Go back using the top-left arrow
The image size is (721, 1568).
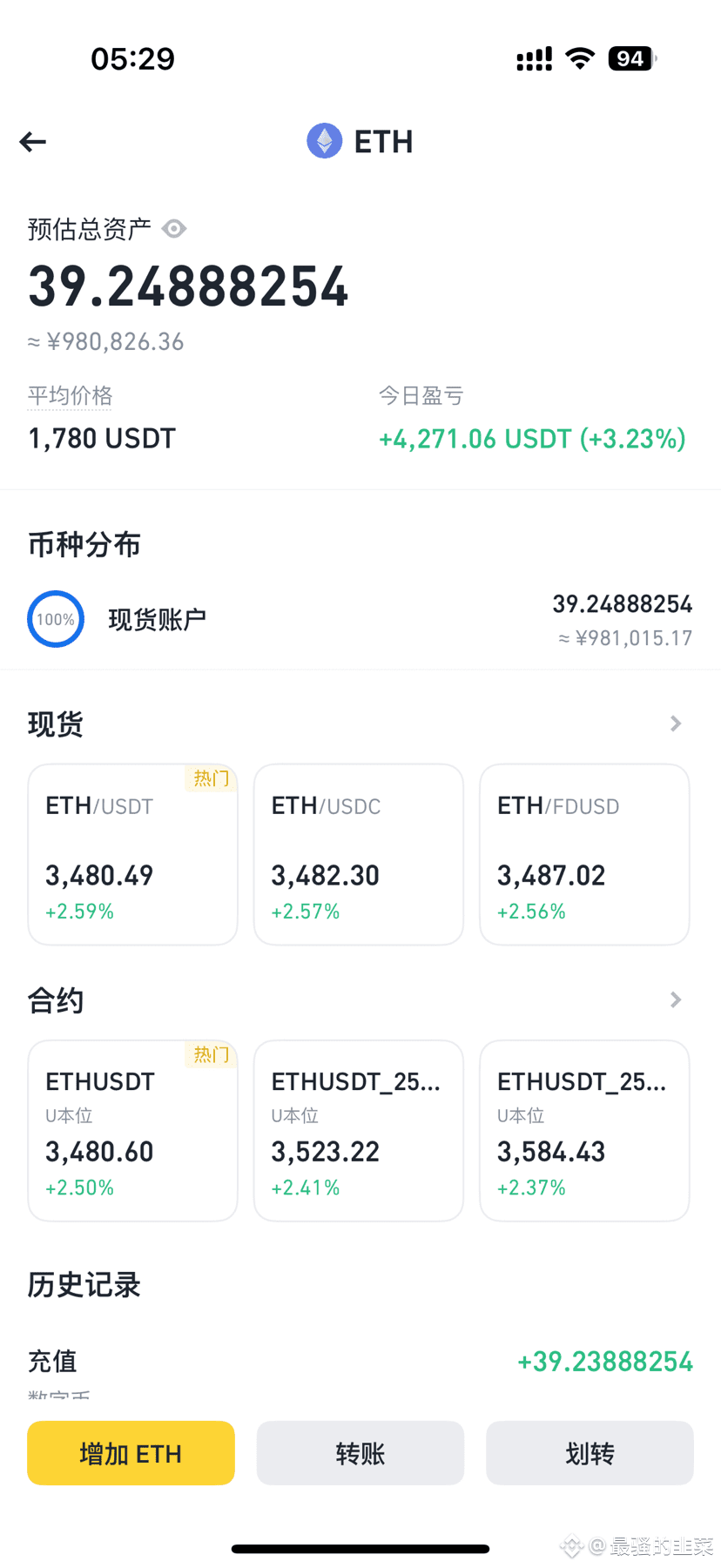[33, 142]
